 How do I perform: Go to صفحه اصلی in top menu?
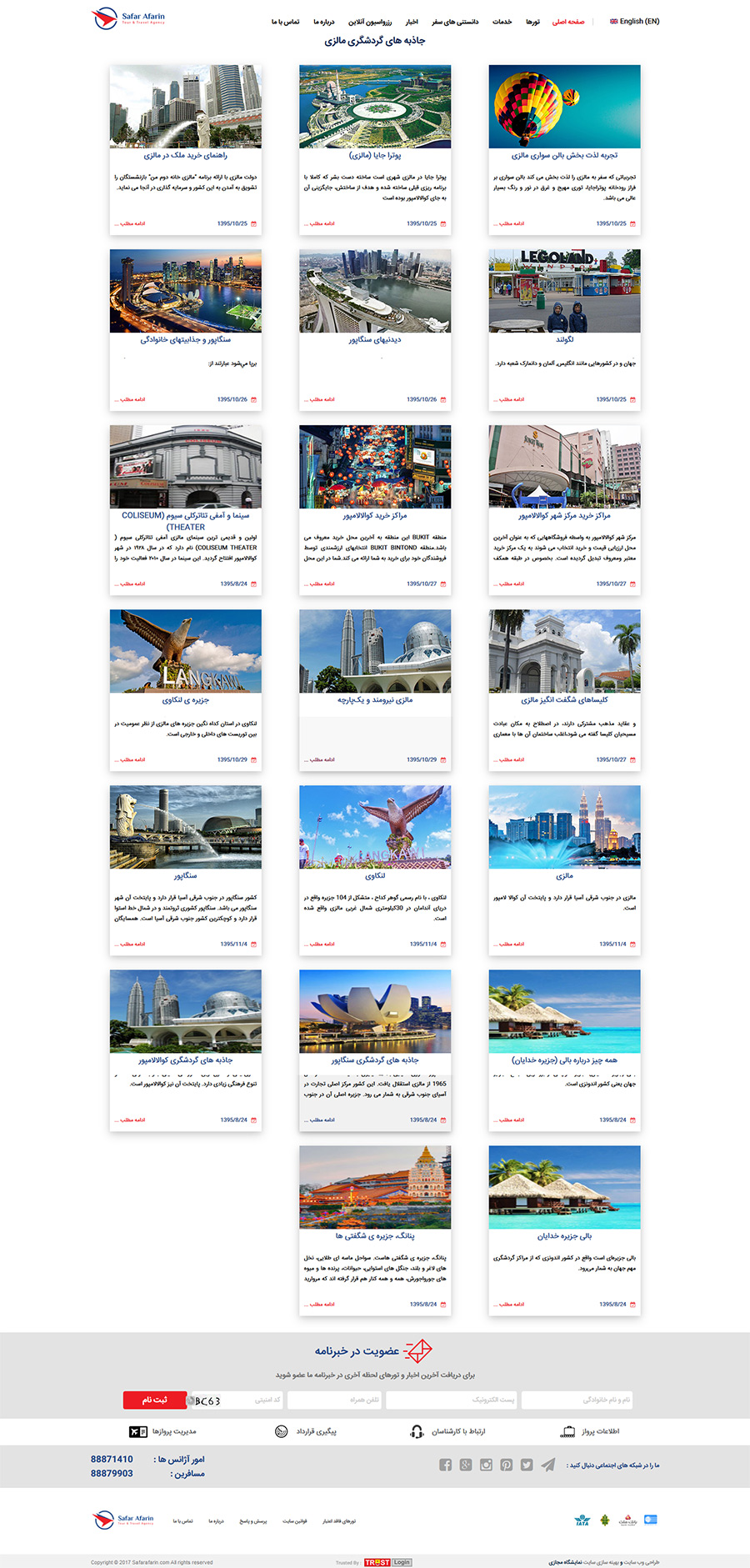point(568,22)
